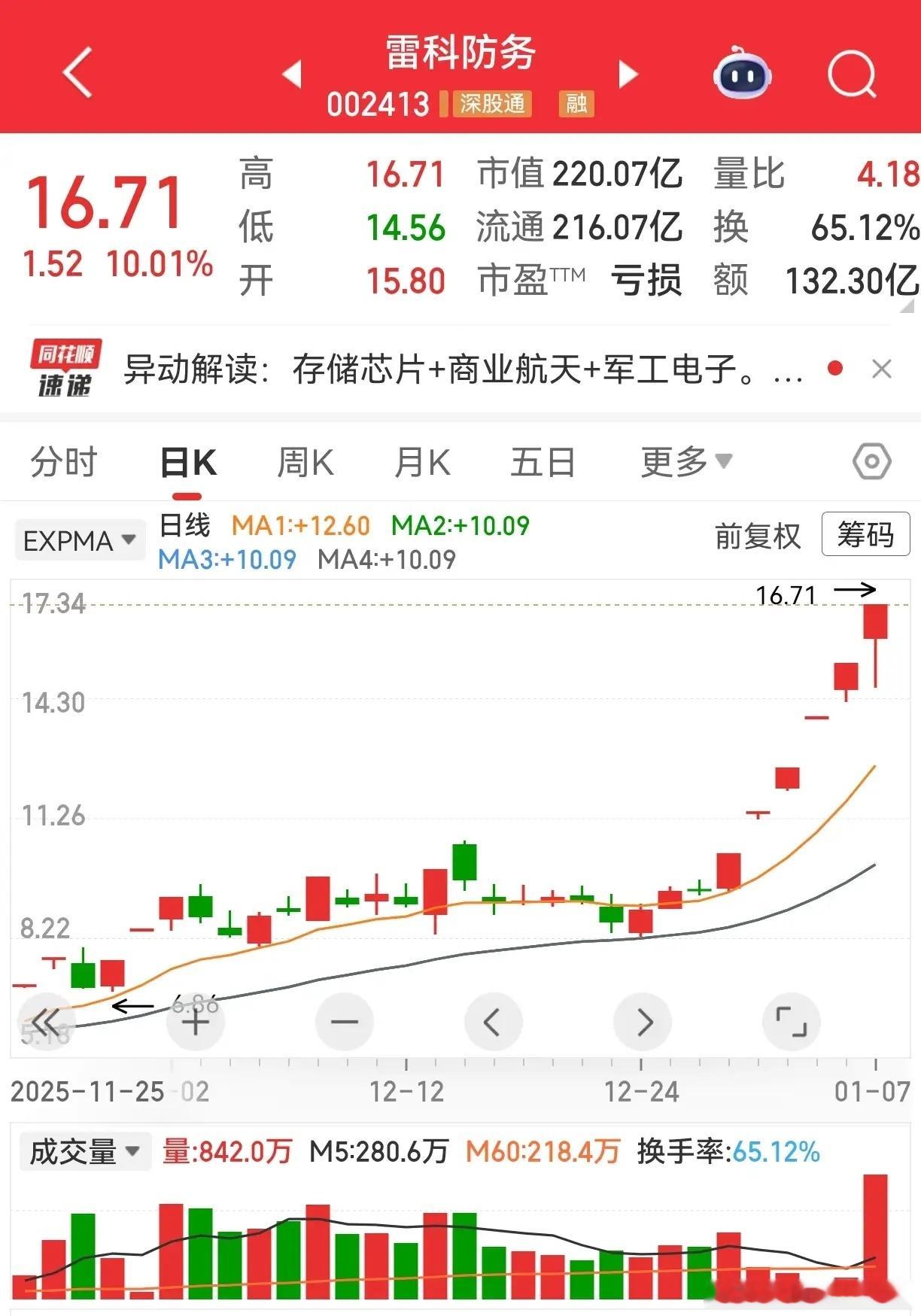Change the 成交量 sub-indicator
This screenshot has width=921, height=1316.
[84, 1152]
